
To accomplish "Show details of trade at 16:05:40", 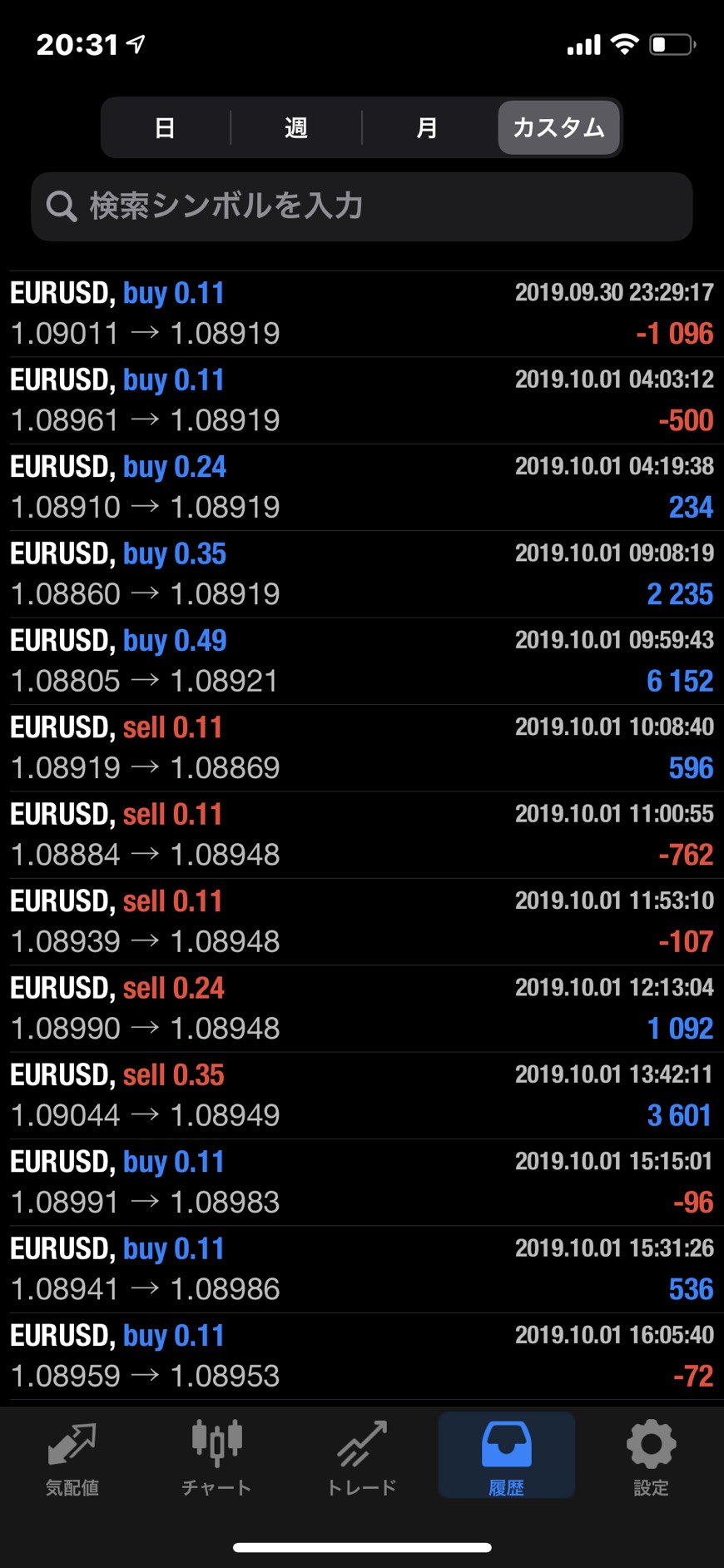I will pos(362,1356).
